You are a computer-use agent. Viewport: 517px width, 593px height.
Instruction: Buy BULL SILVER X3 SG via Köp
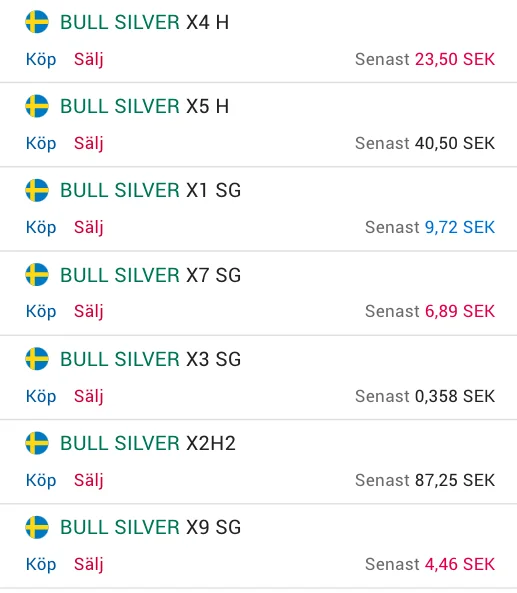(x=41, y=396)
